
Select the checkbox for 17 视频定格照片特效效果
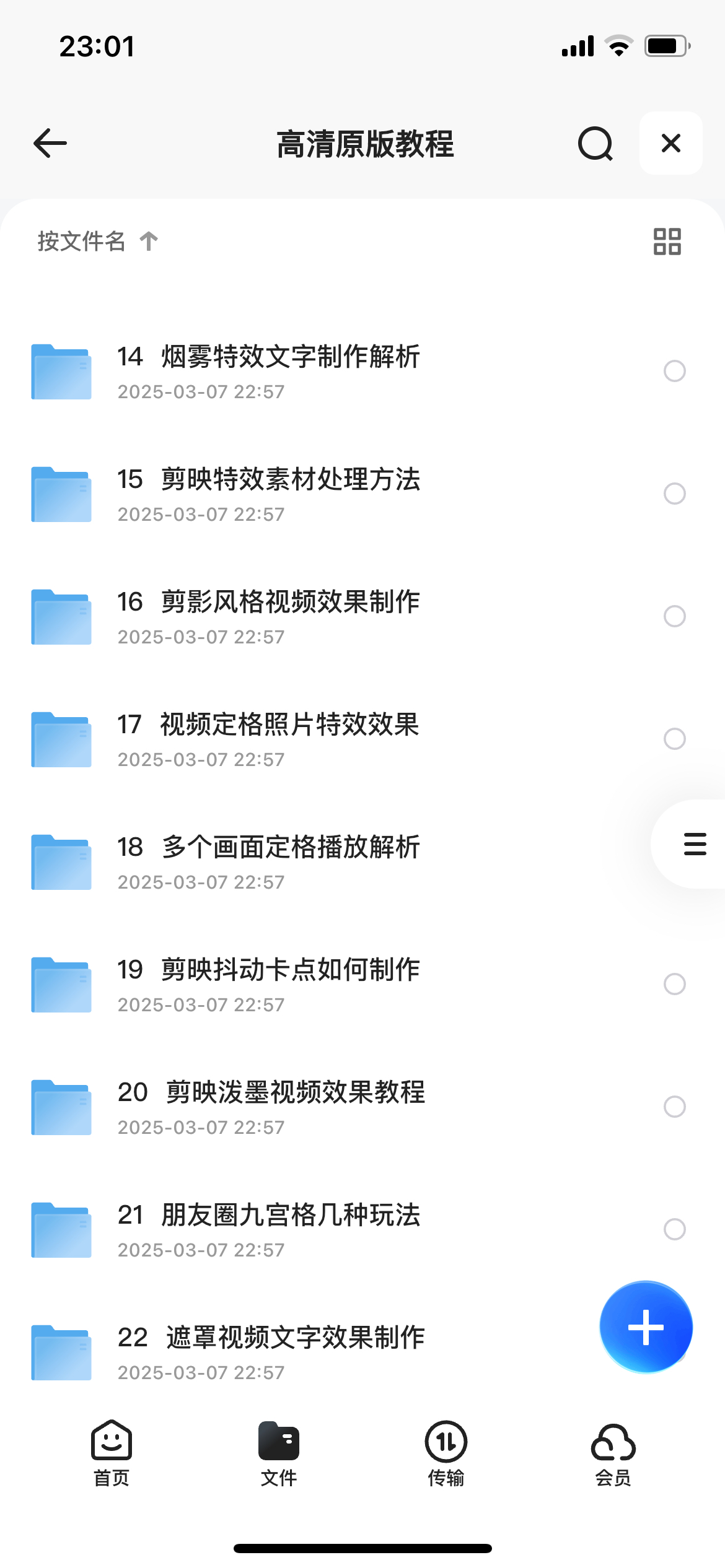point(675,739)
